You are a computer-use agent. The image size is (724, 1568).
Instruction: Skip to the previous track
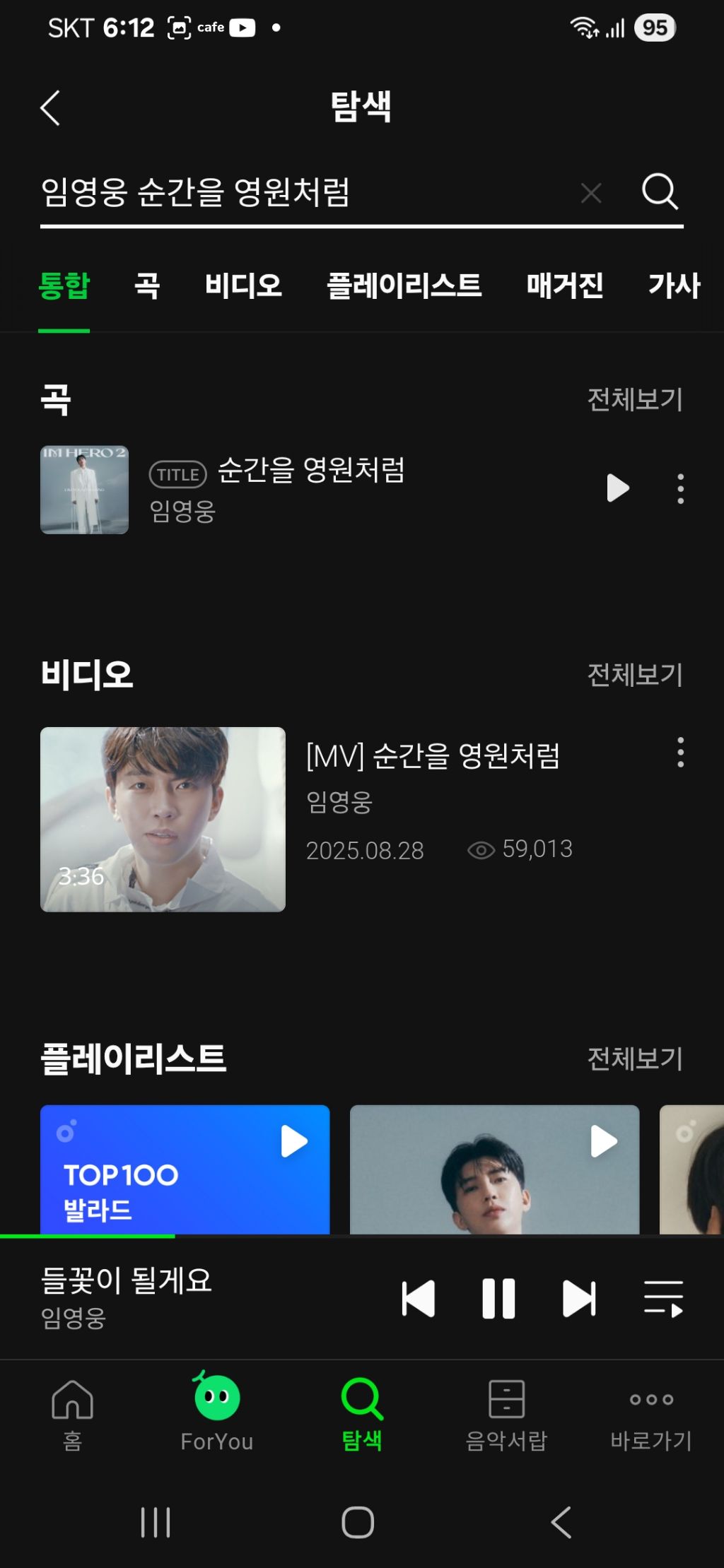(x=419, y=1299)
